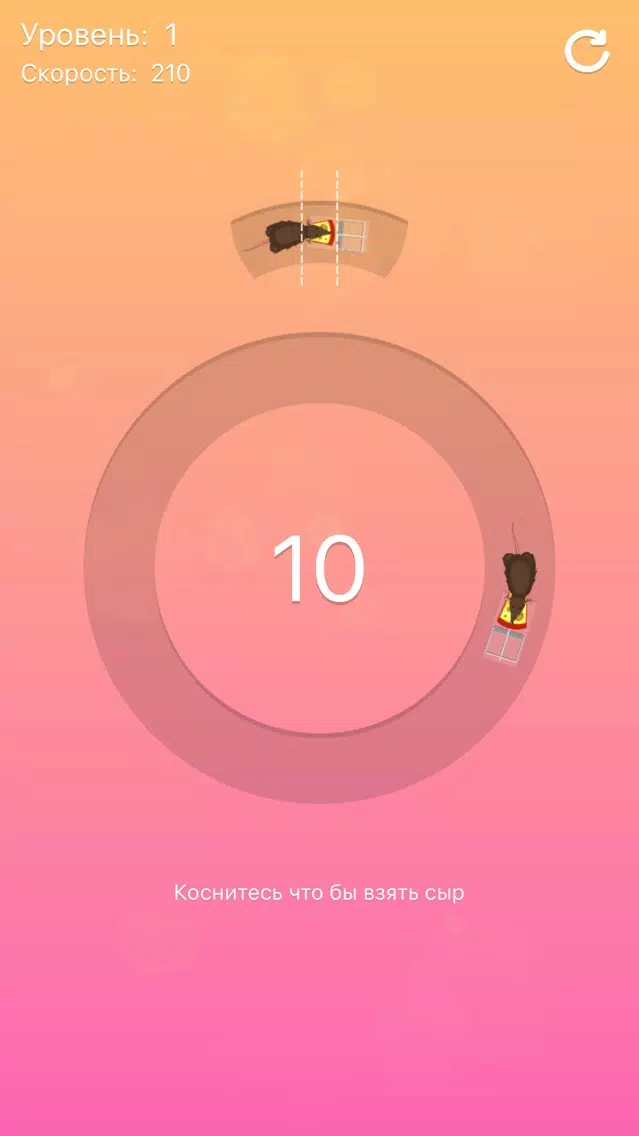Tap the restart arrow icon
The image size is (639, 1136).
click(587, 51)
